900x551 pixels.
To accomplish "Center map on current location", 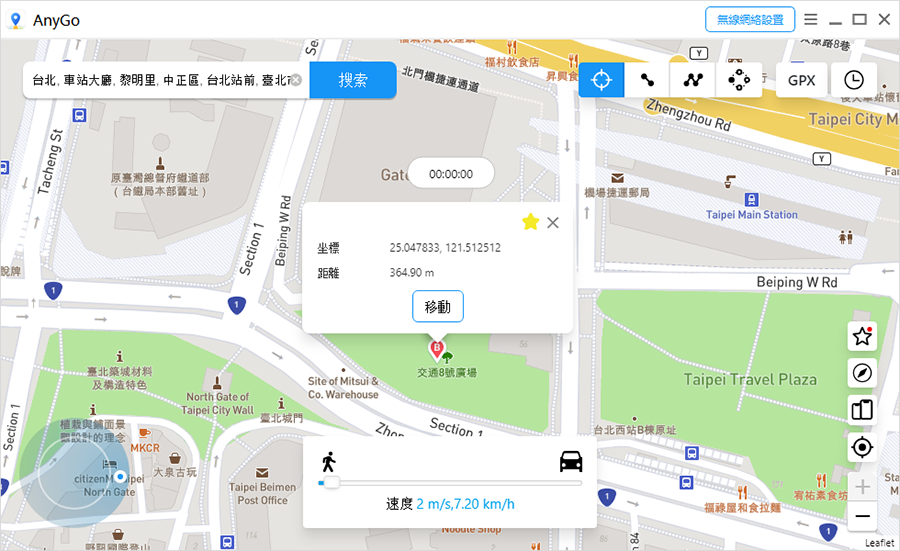I will (x=862, y=447).
